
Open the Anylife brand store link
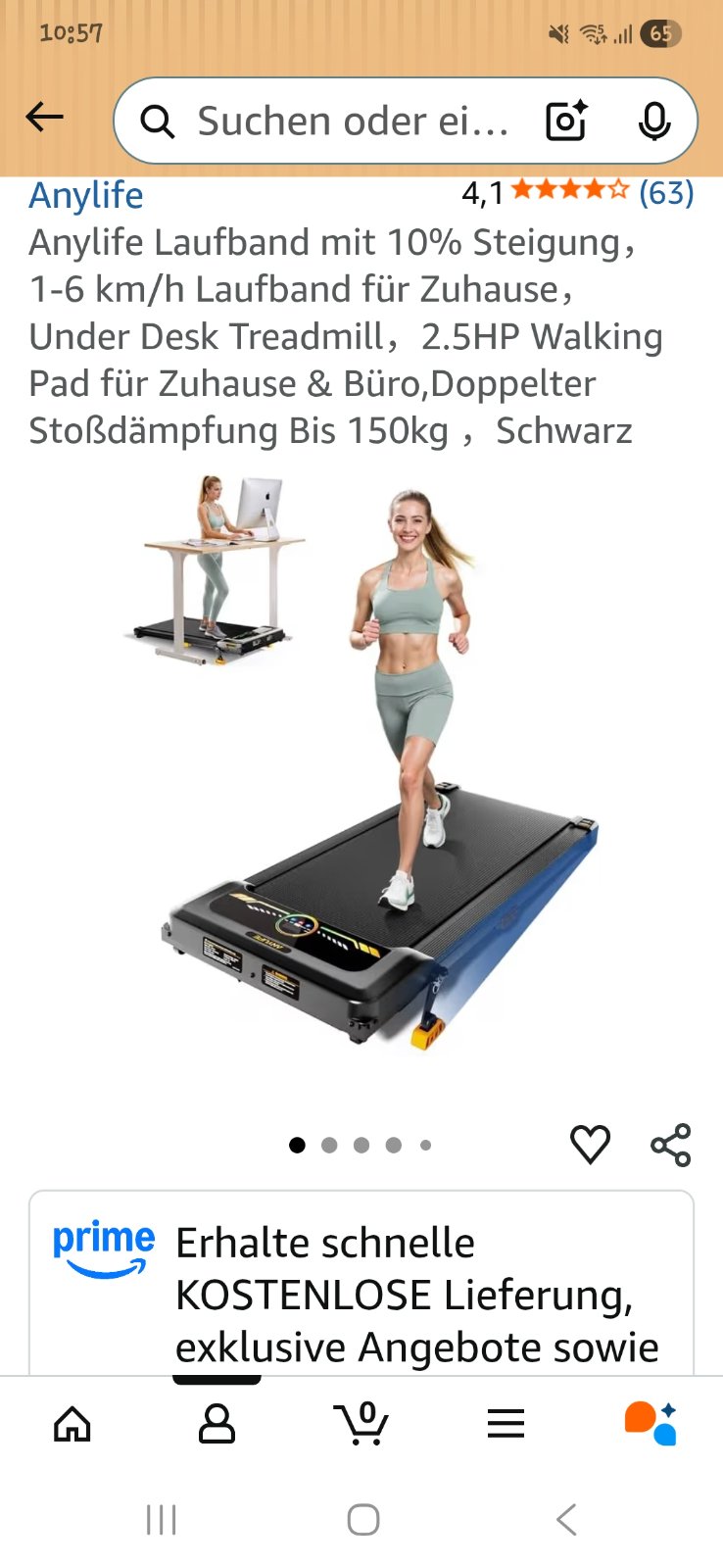click(86, 195)
